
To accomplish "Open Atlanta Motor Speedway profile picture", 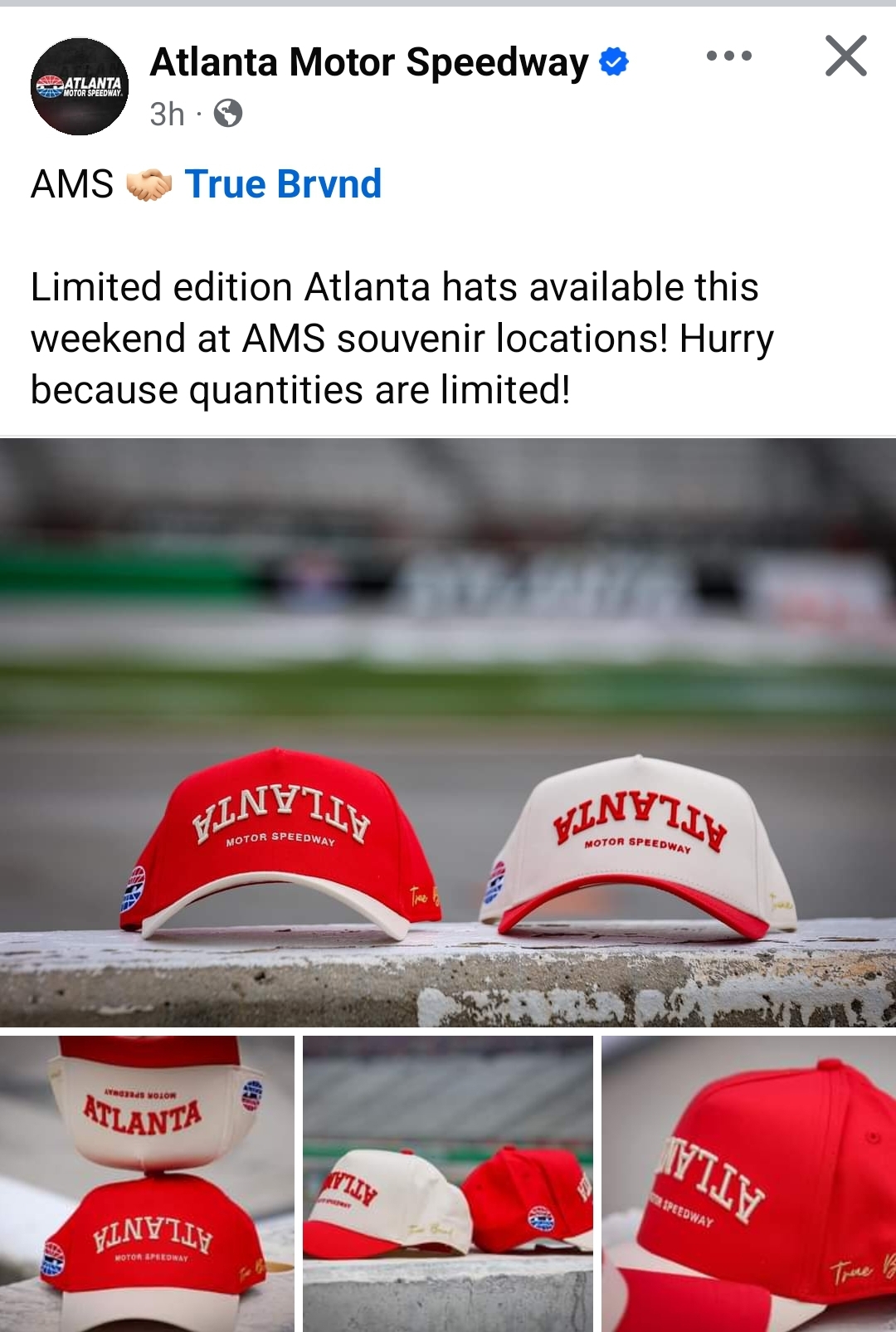I will (80, 86).
